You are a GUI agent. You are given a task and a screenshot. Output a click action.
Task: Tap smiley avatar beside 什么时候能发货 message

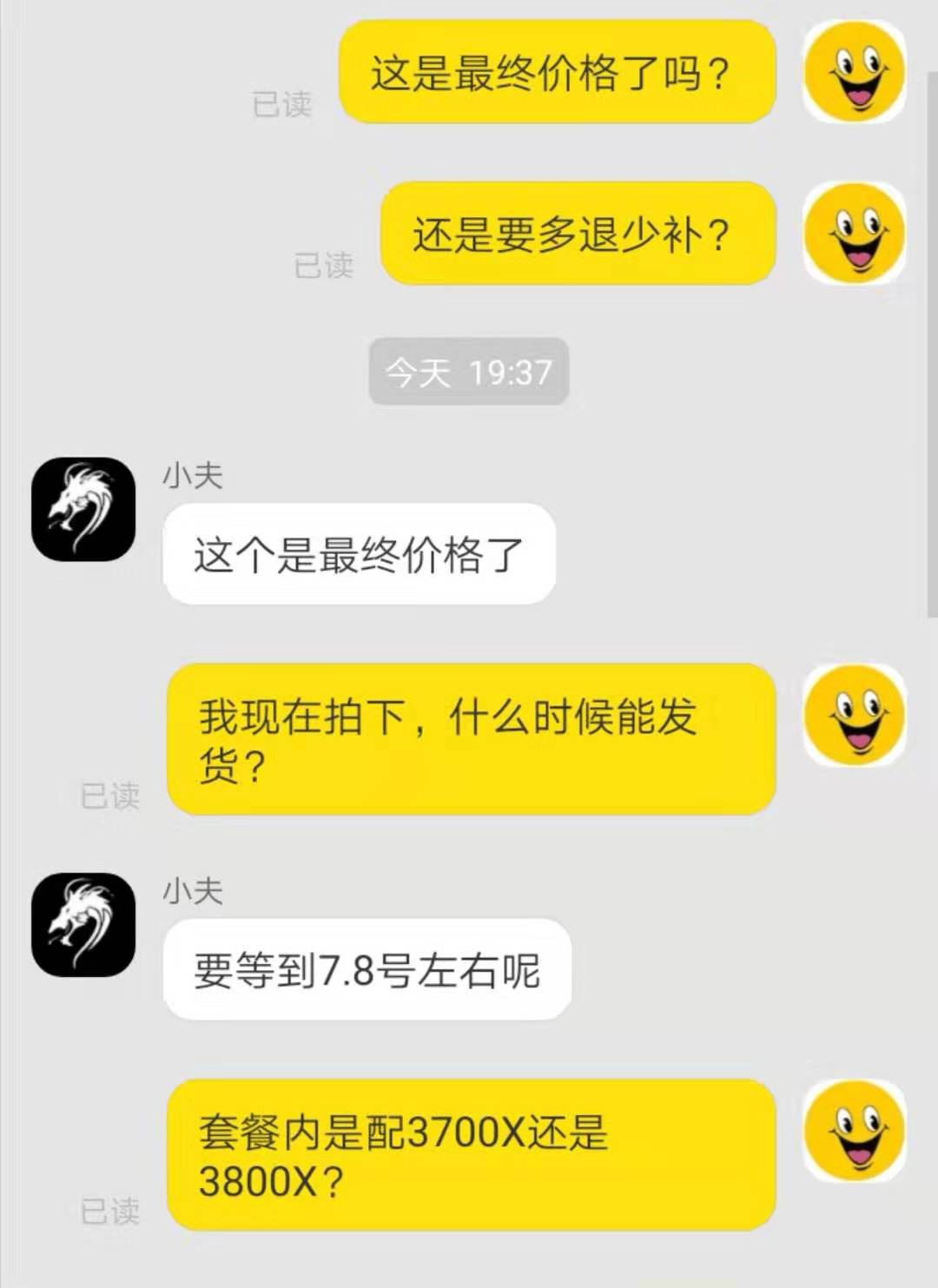coord(855,716)
